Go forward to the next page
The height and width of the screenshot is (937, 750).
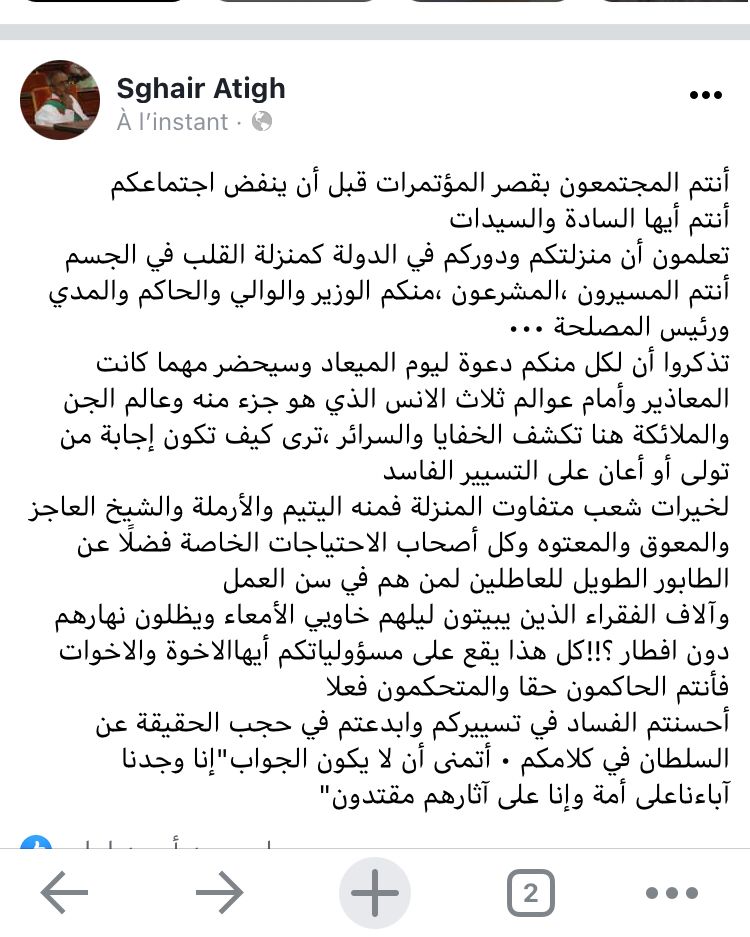coord(219,893)
